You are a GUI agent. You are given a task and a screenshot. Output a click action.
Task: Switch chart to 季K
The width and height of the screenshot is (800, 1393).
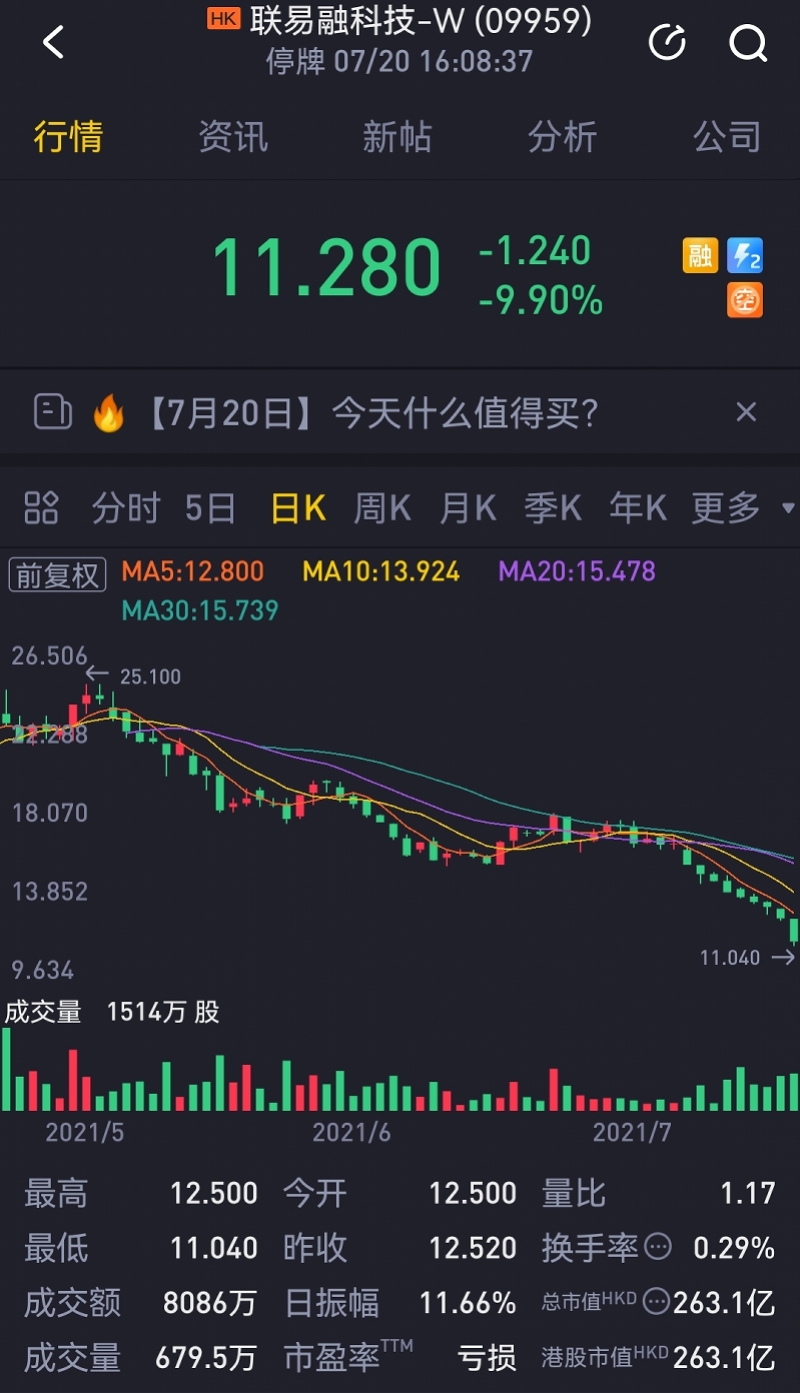[x=553, y=508]
